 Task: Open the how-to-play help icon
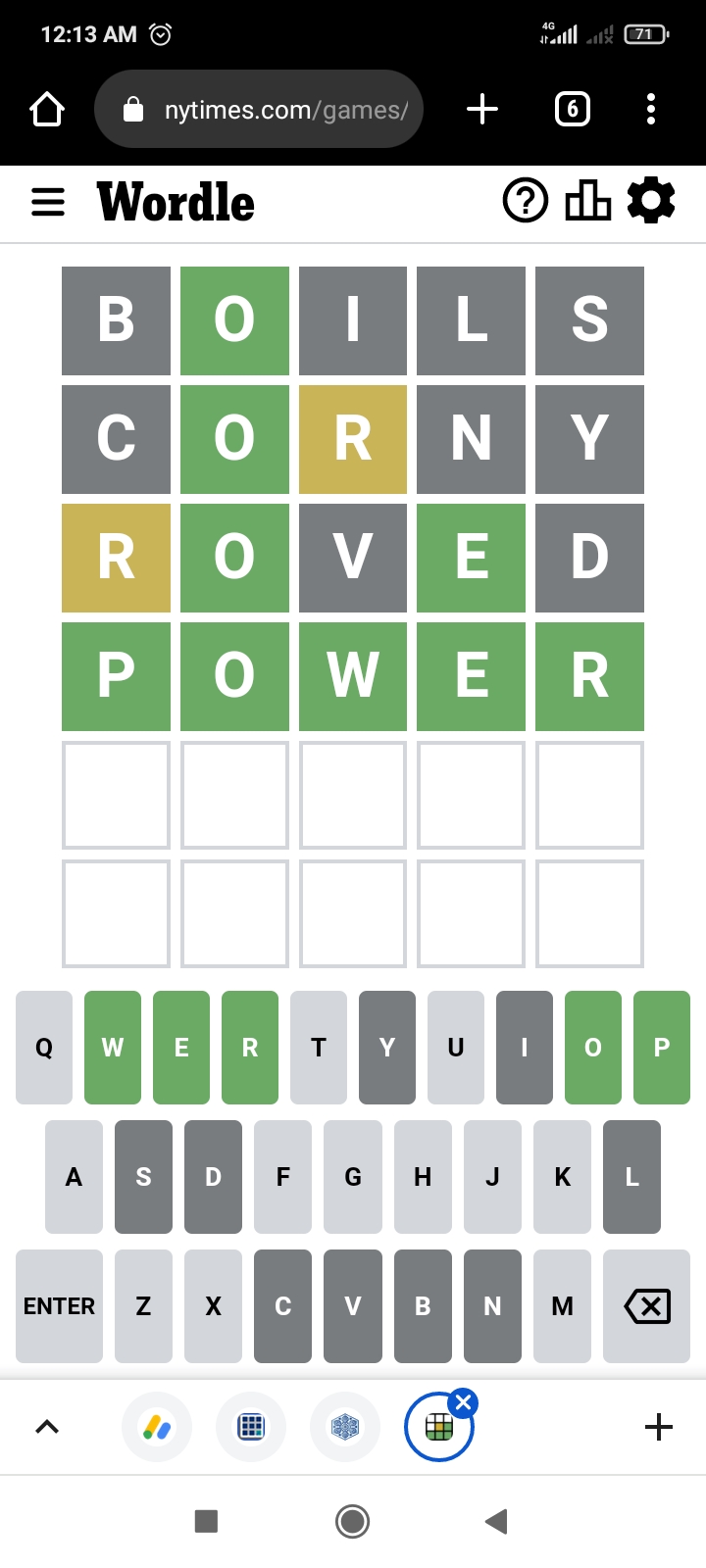click(526, 201)
